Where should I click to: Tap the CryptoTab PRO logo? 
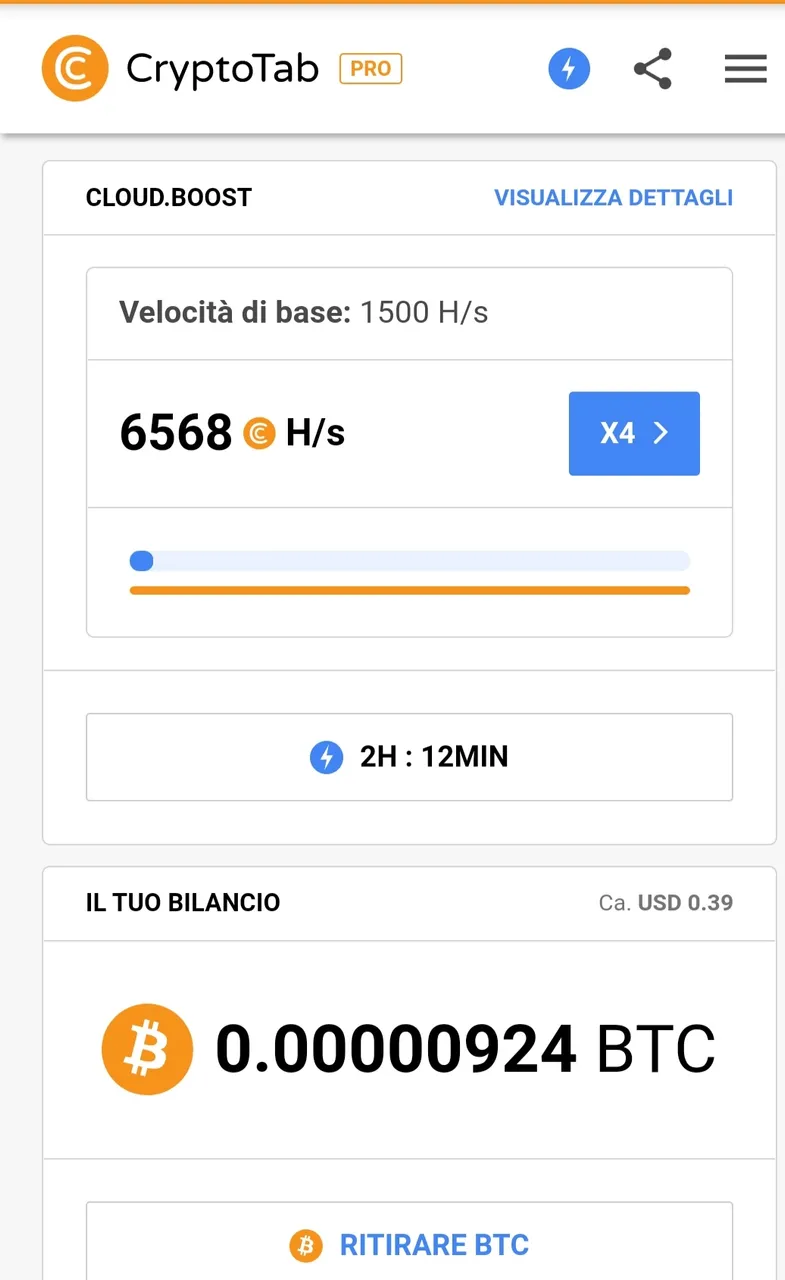click(x=222, y=69)
